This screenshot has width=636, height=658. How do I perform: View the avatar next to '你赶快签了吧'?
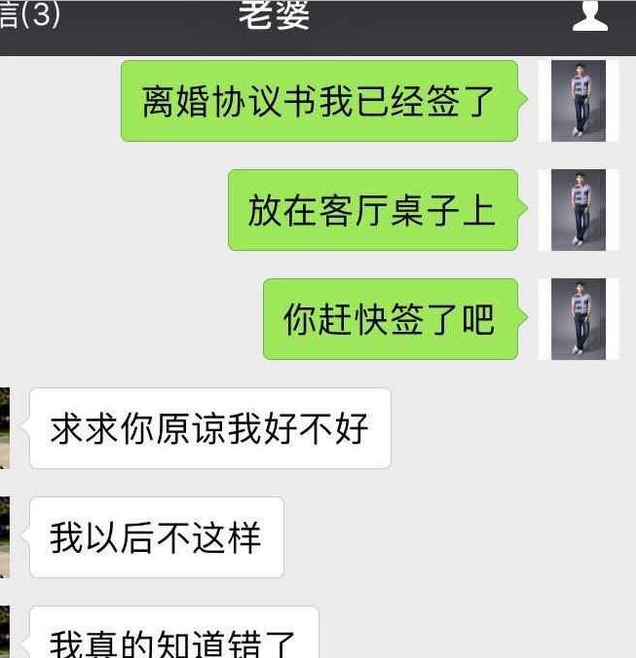coord(578,319)
